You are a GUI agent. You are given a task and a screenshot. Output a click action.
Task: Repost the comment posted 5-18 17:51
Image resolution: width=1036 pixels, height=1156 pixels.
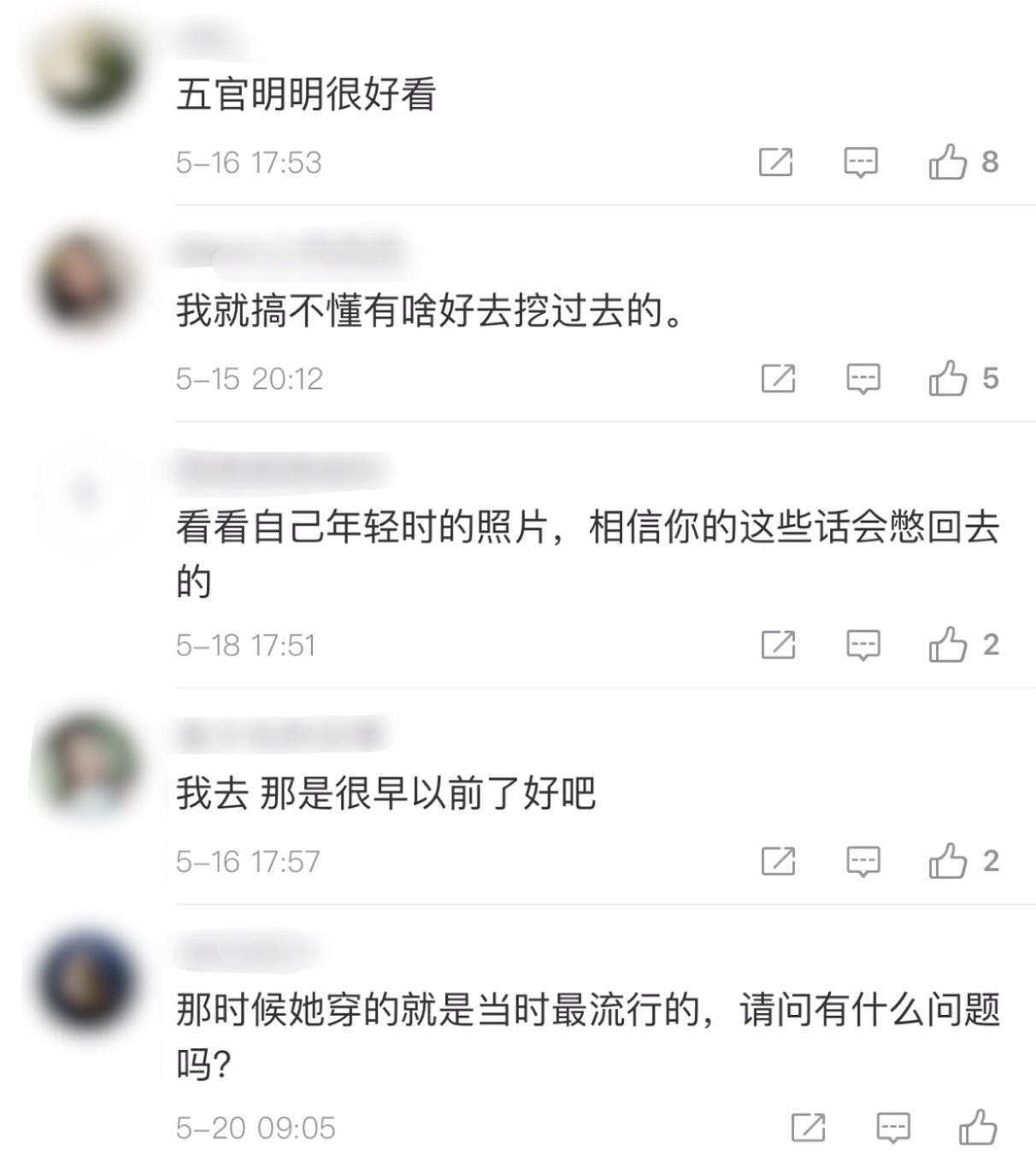point(778,645)
